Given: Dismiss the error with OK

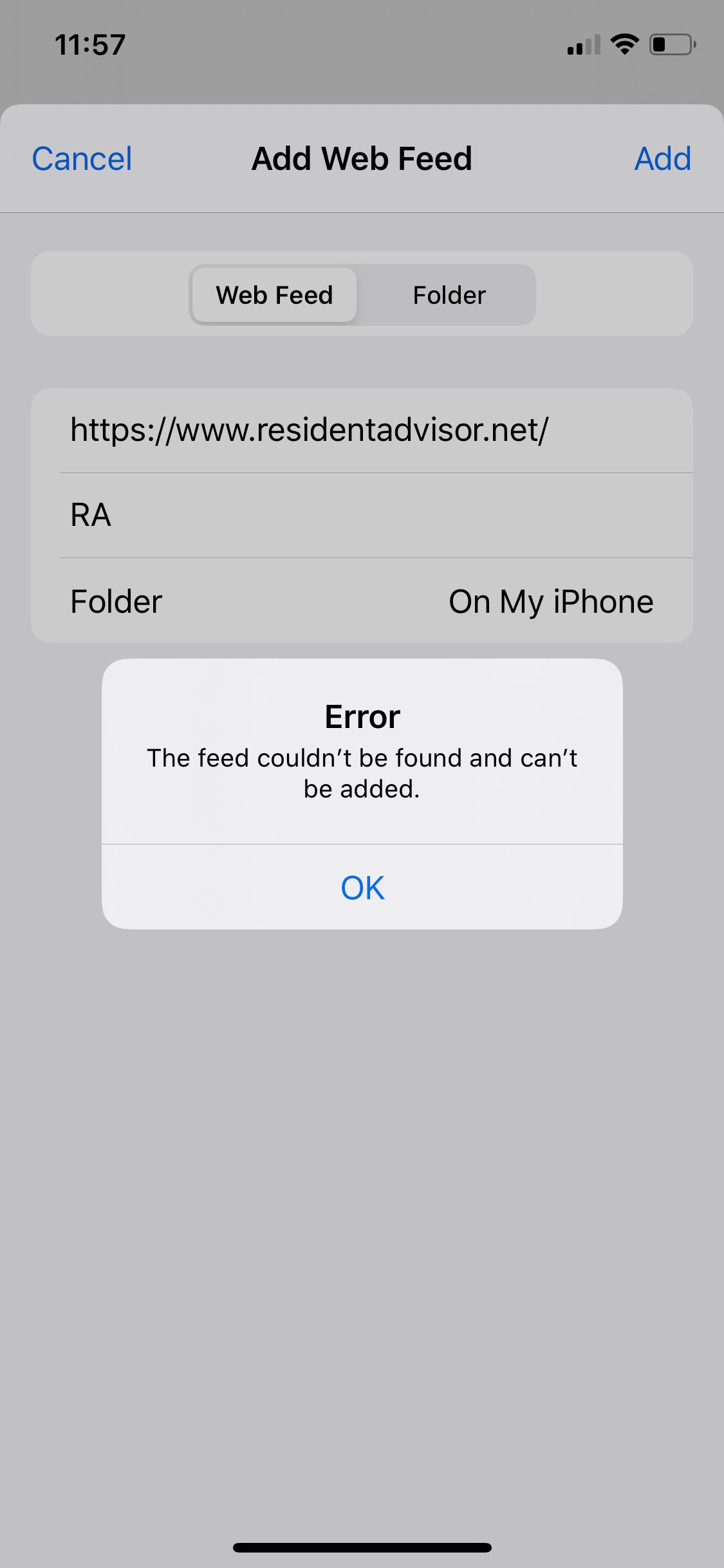Looking at the screenshot, I should tap(362, 887).
